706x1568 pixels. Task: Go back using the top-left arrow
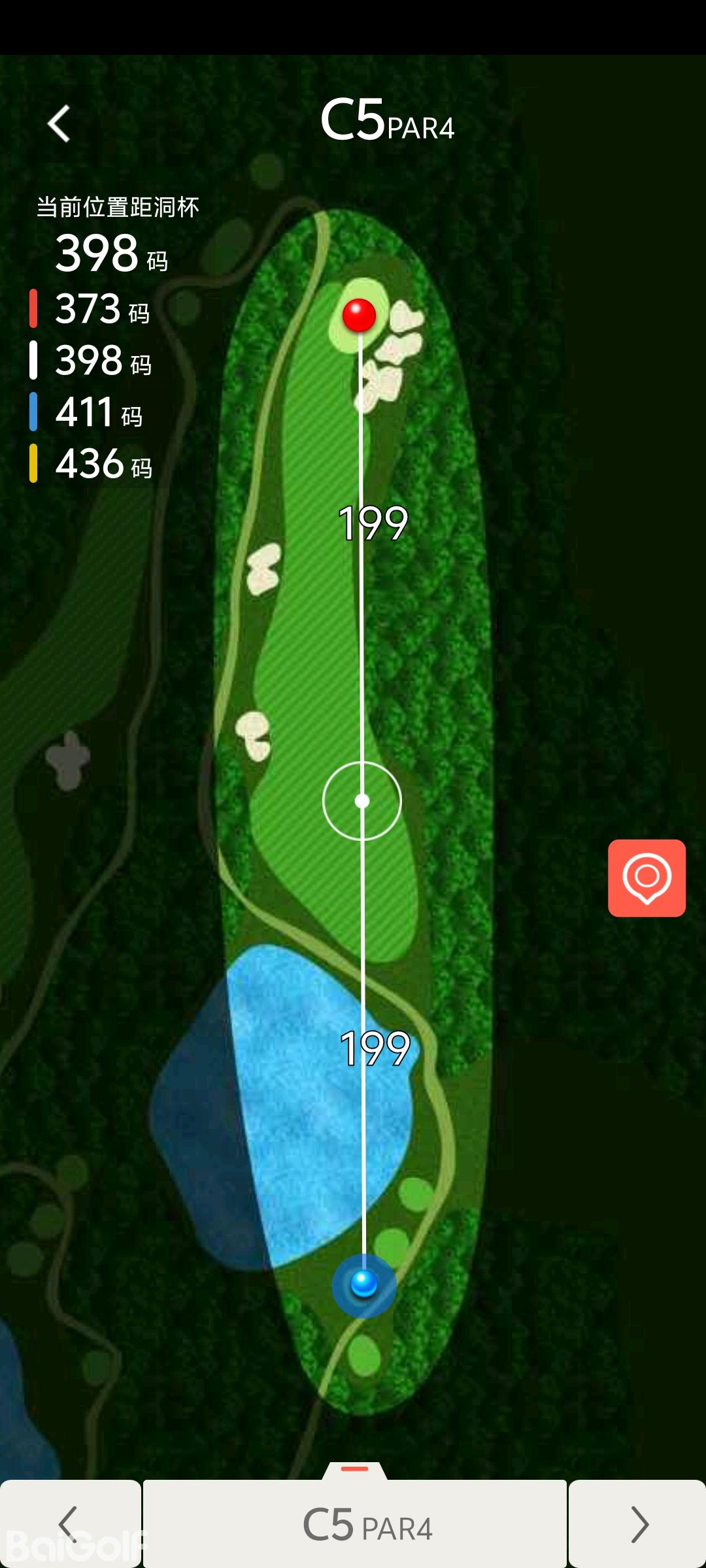(x=59, y=123)
